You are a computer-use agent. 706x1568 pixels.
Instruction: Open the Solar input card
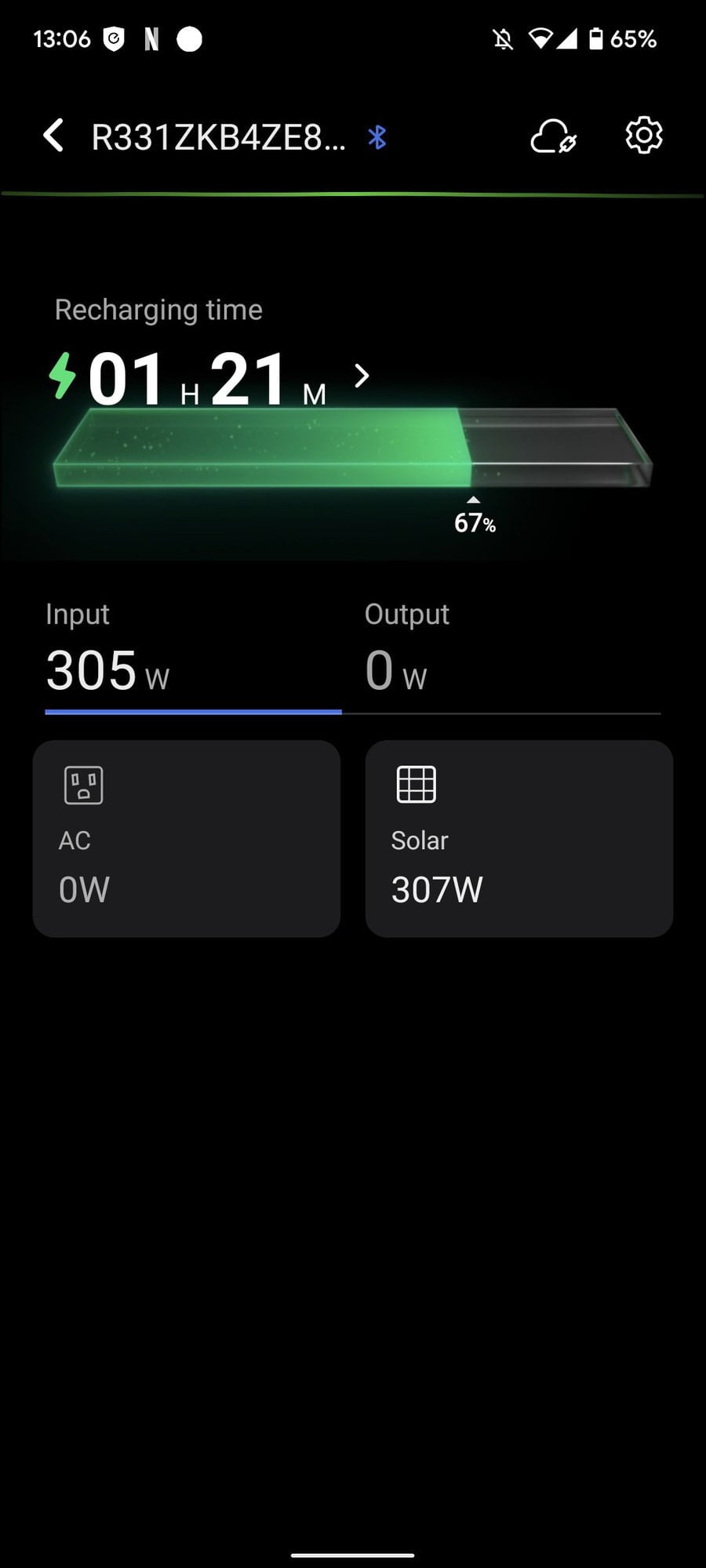click(519, 838)
